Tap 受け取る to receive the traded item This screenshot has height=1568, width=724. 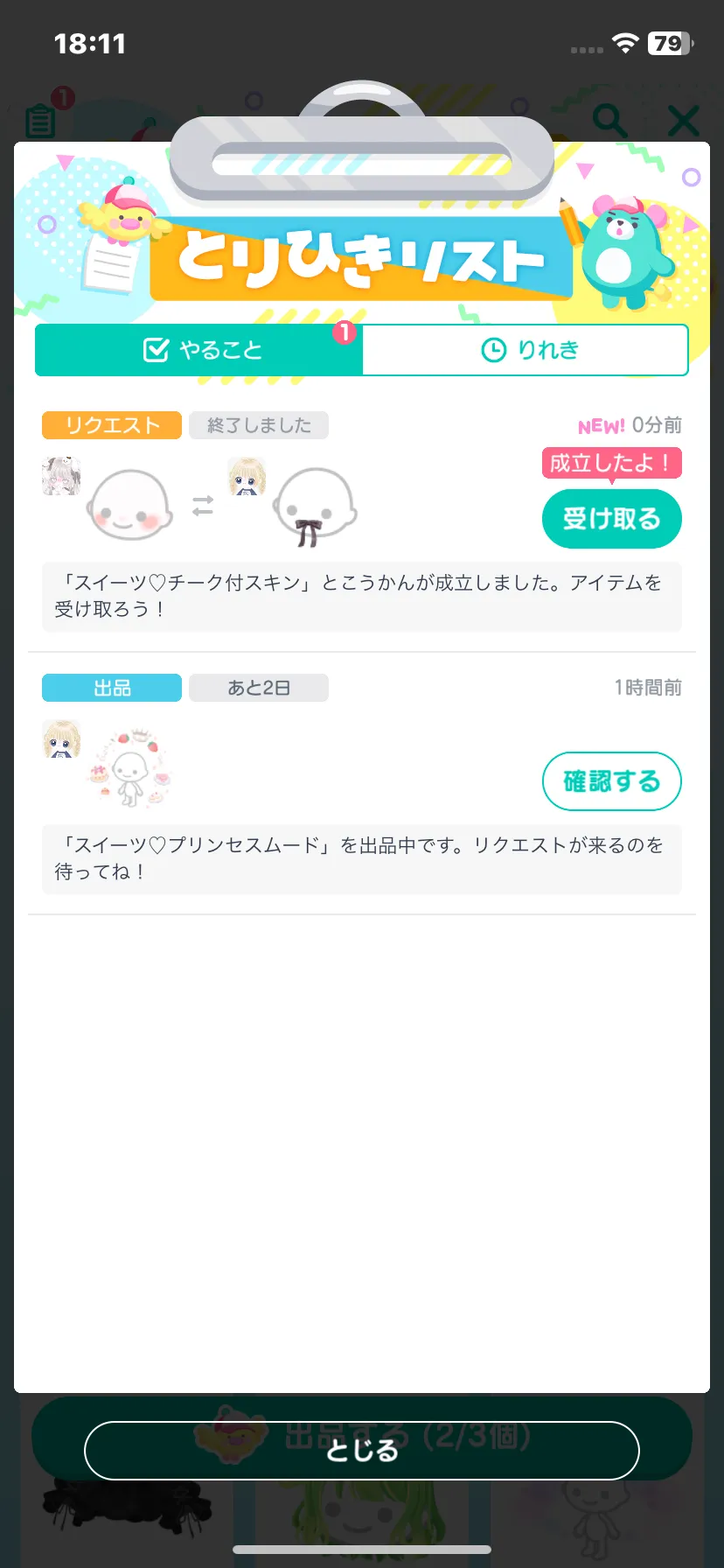(x=611, y=519)
